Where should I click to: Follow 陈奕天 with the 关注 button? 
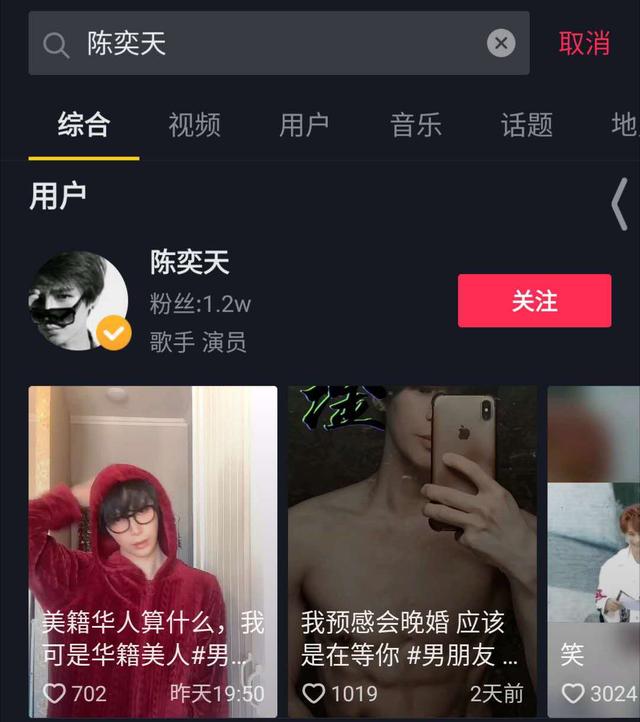534,301
